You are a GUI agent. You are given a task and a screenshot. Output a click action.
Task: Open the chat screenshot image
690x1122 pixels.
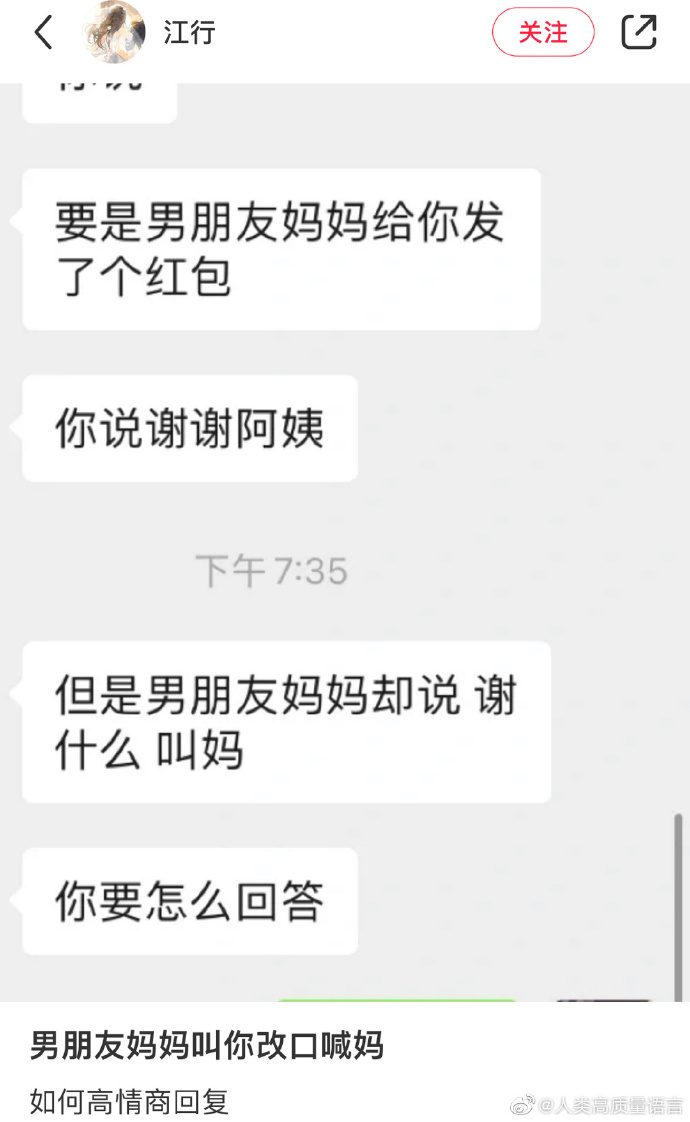click(x=345, y=540)
